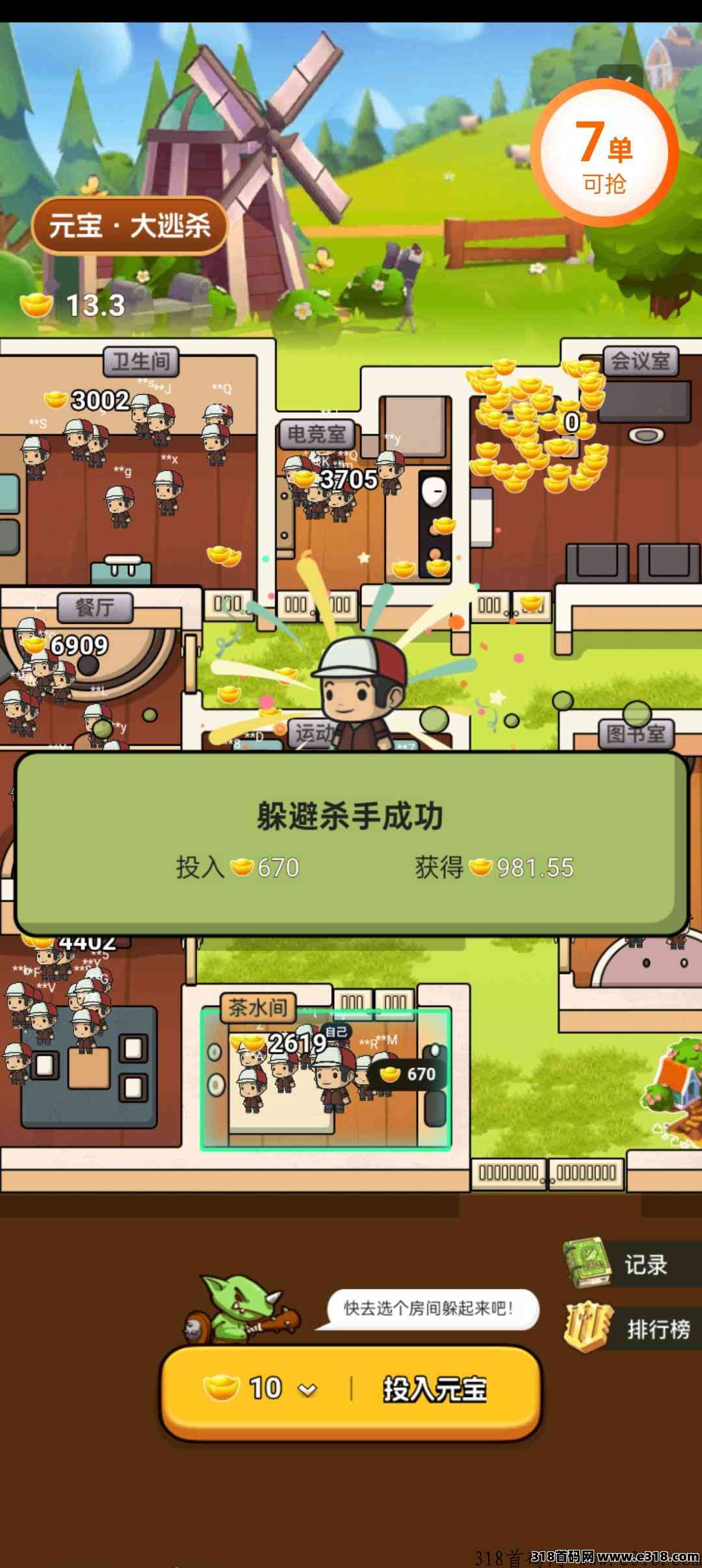Open the 记录 records book
Screen dimensions: 702x1568
tap(630, 1263)
